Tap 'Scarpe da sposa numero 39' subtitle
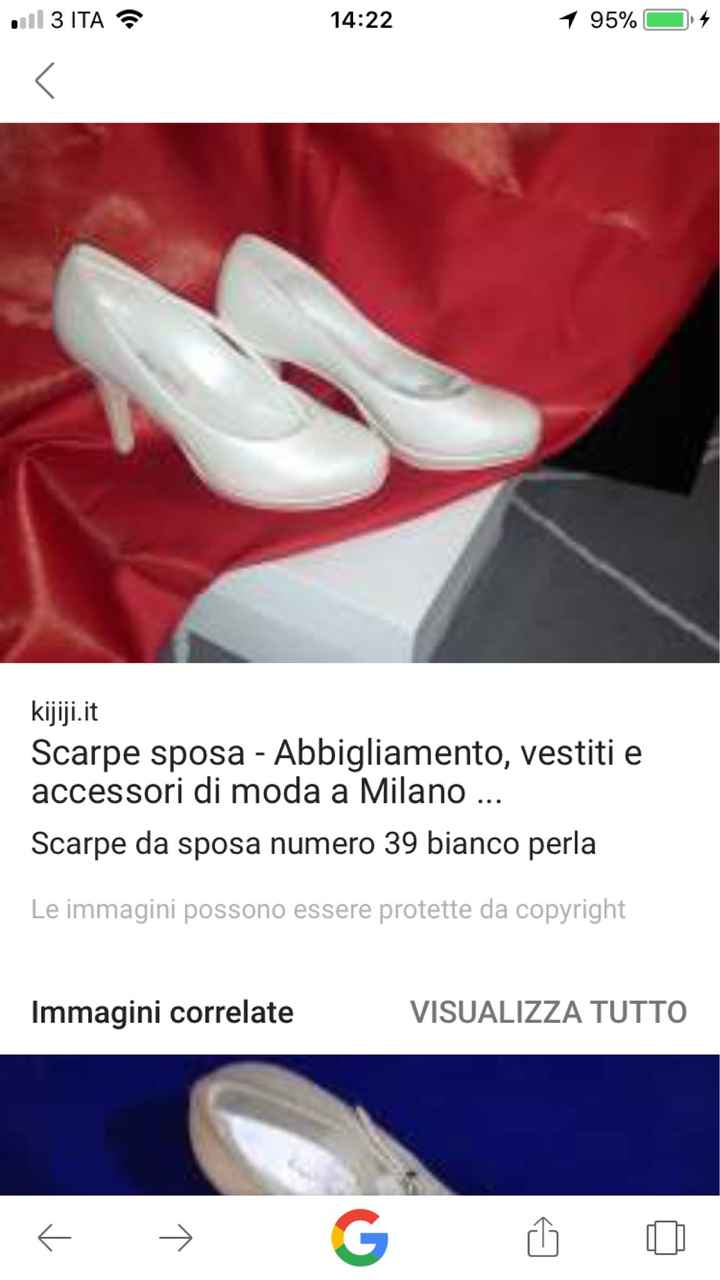 click(313, 843)
